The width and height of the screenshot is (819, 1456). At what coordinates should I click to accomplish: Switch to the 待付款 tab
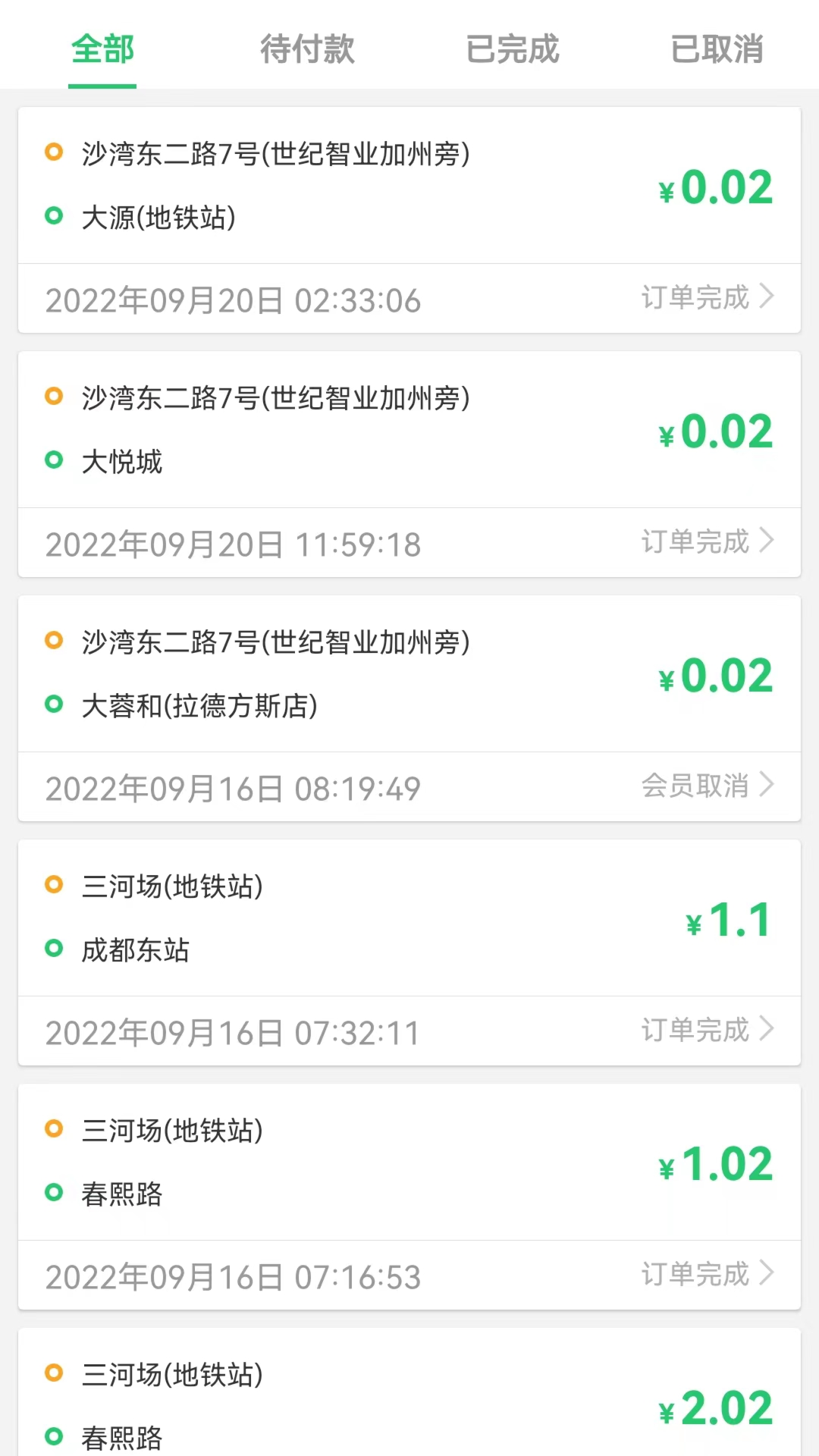click(x=307, y=49)
